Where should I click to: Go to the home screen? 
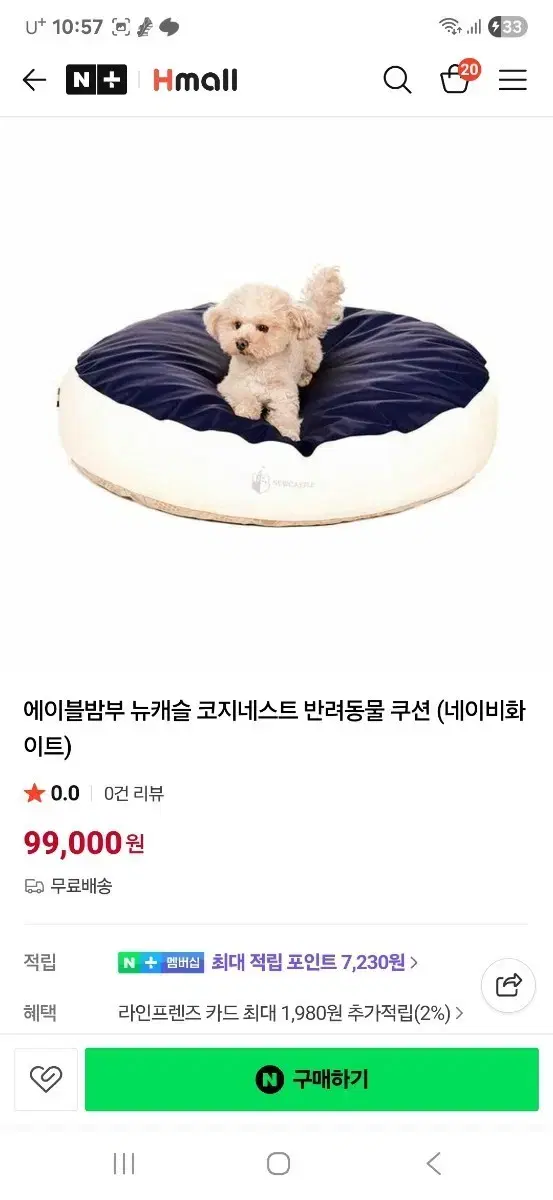pos(278,1163)
